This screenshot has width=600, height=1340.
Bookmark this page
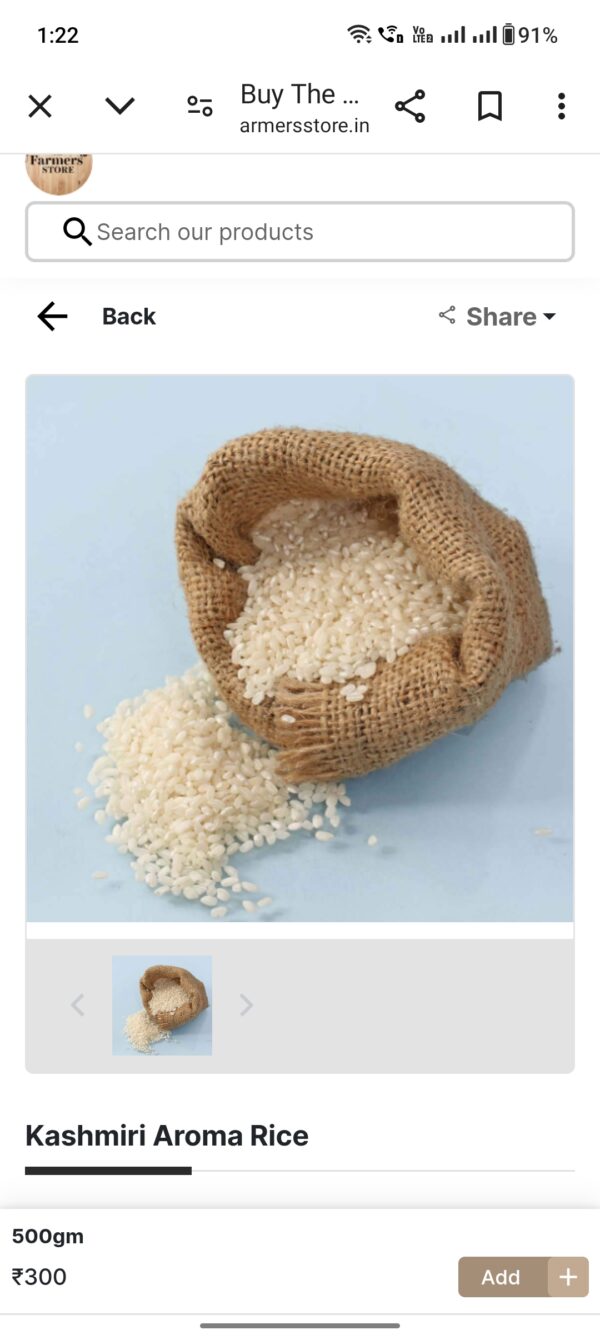(x=490, y=106)
